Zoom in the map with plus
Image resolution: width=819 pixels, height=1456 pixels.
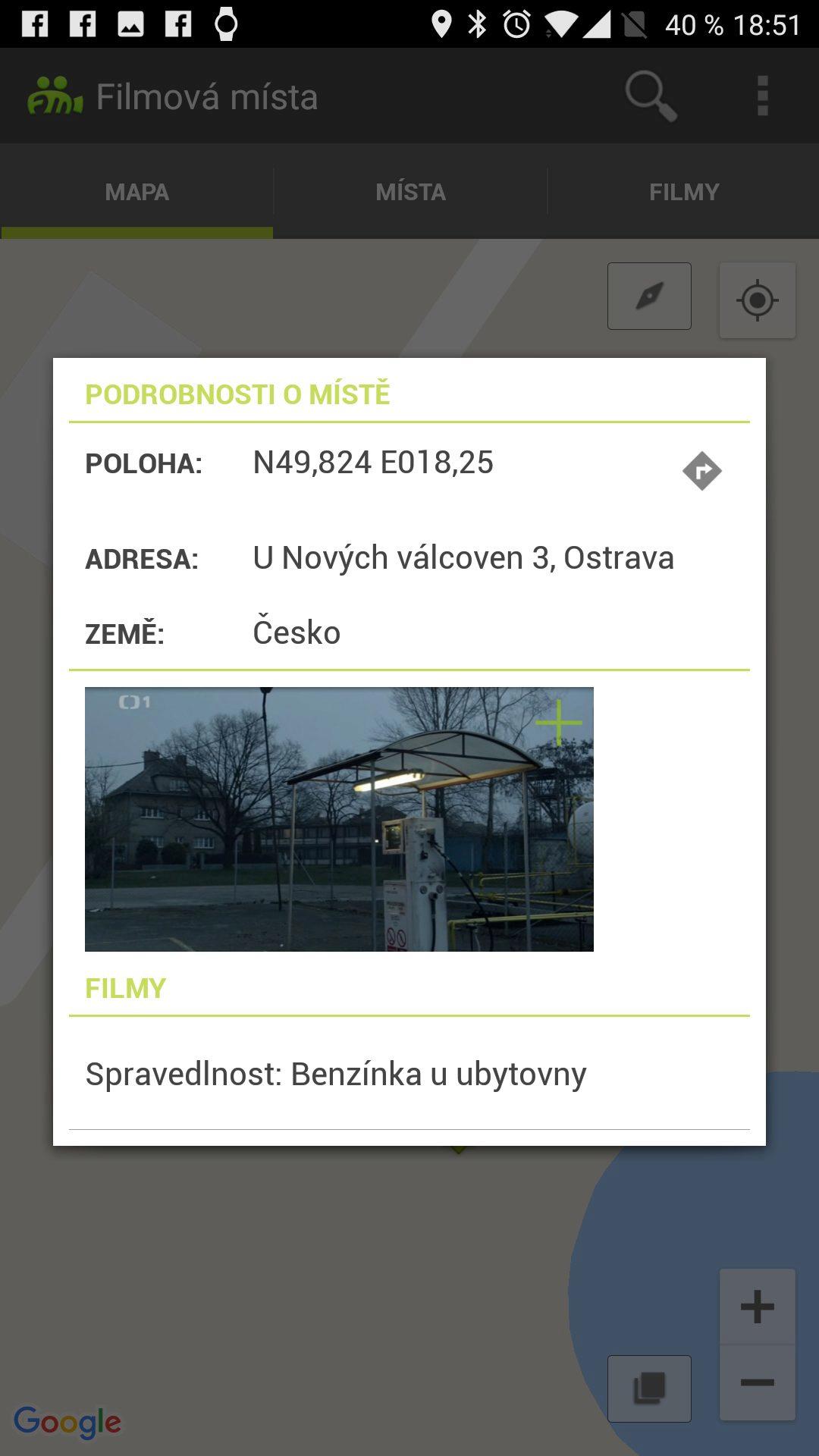[758, 1307]
